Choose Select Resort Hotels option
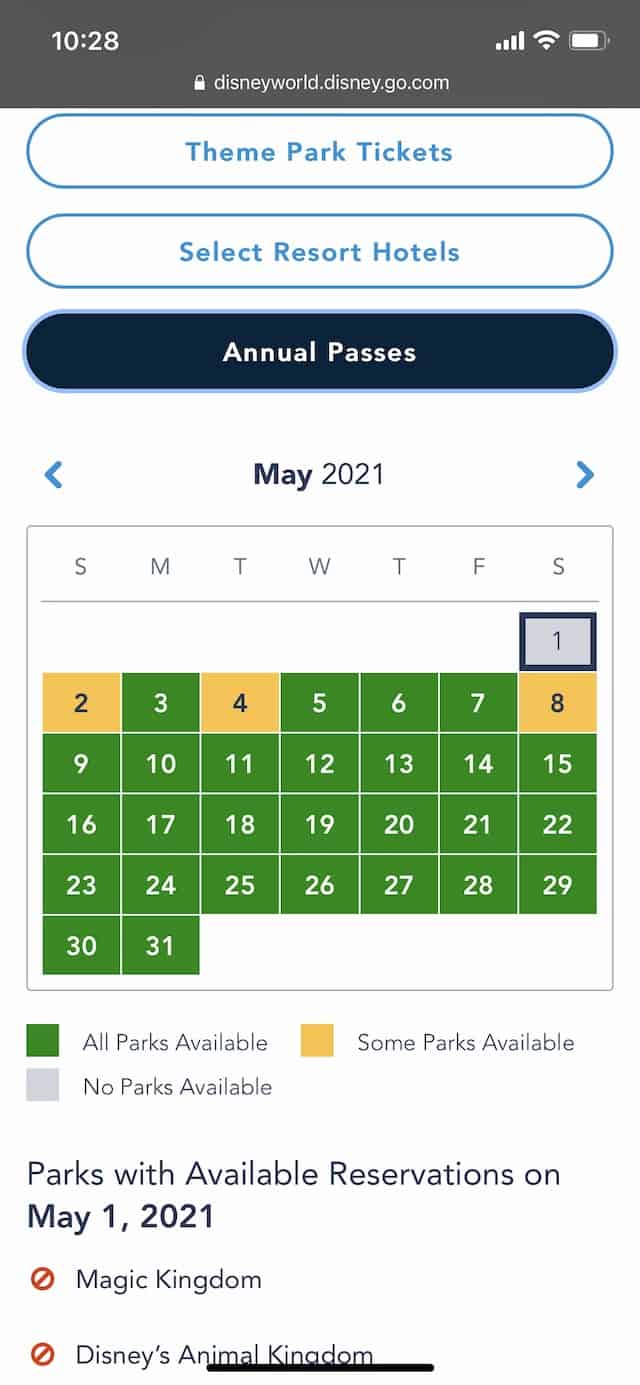The height and width of the screenshot is (1385, 640). click(319, 251)
